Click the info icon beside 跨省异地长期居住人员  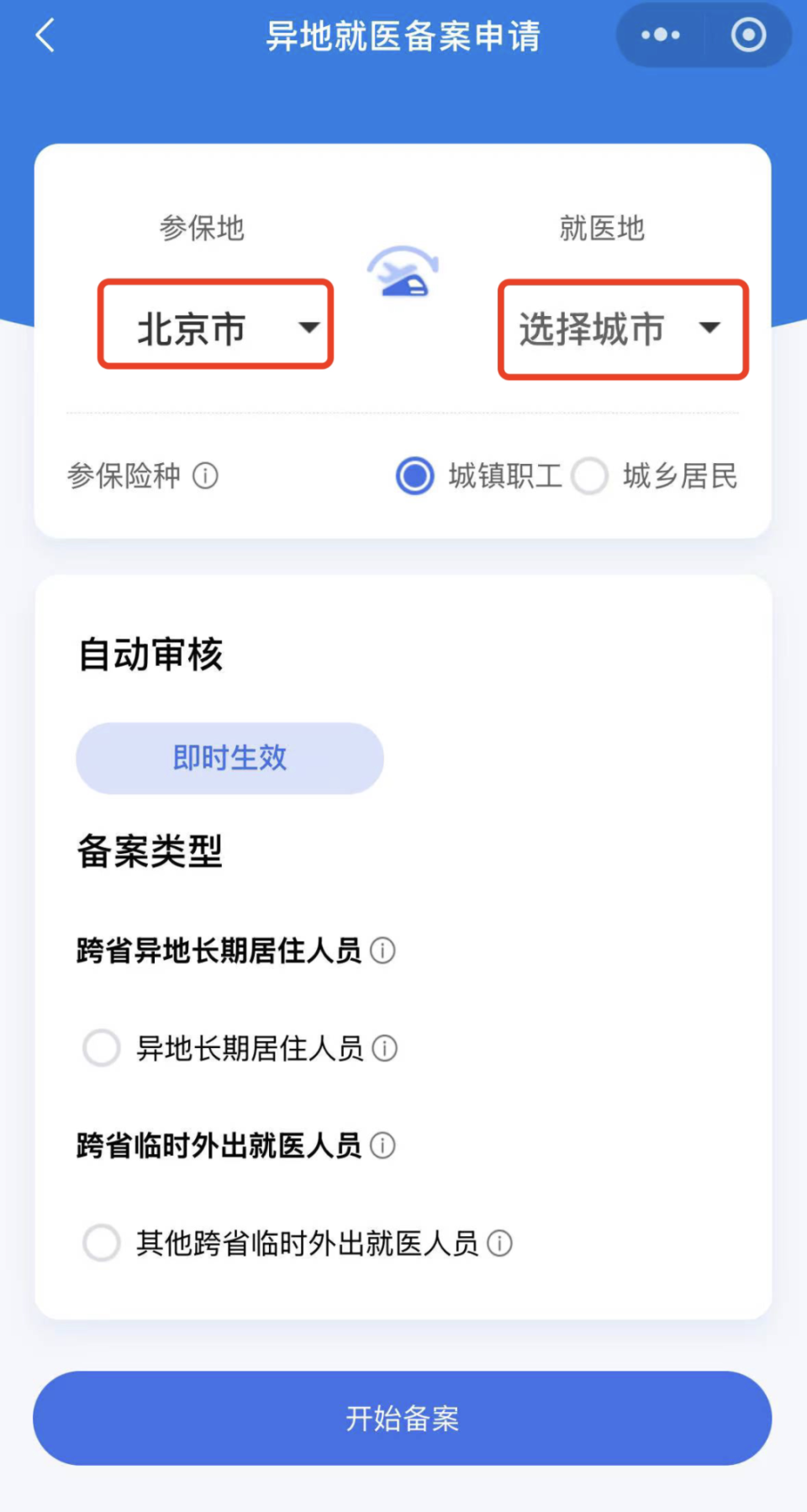point(383,951)
